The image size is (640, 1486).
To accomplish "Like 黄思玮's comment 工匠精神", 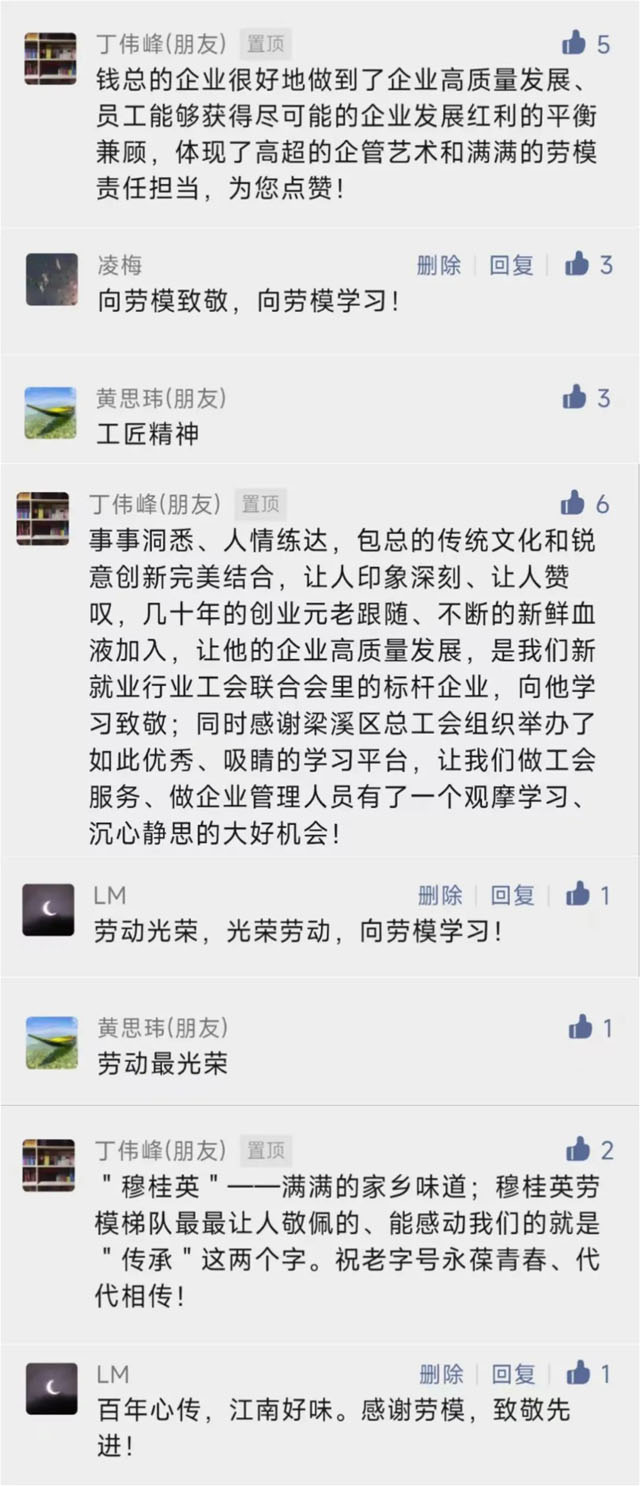I will tap(574, 398).
